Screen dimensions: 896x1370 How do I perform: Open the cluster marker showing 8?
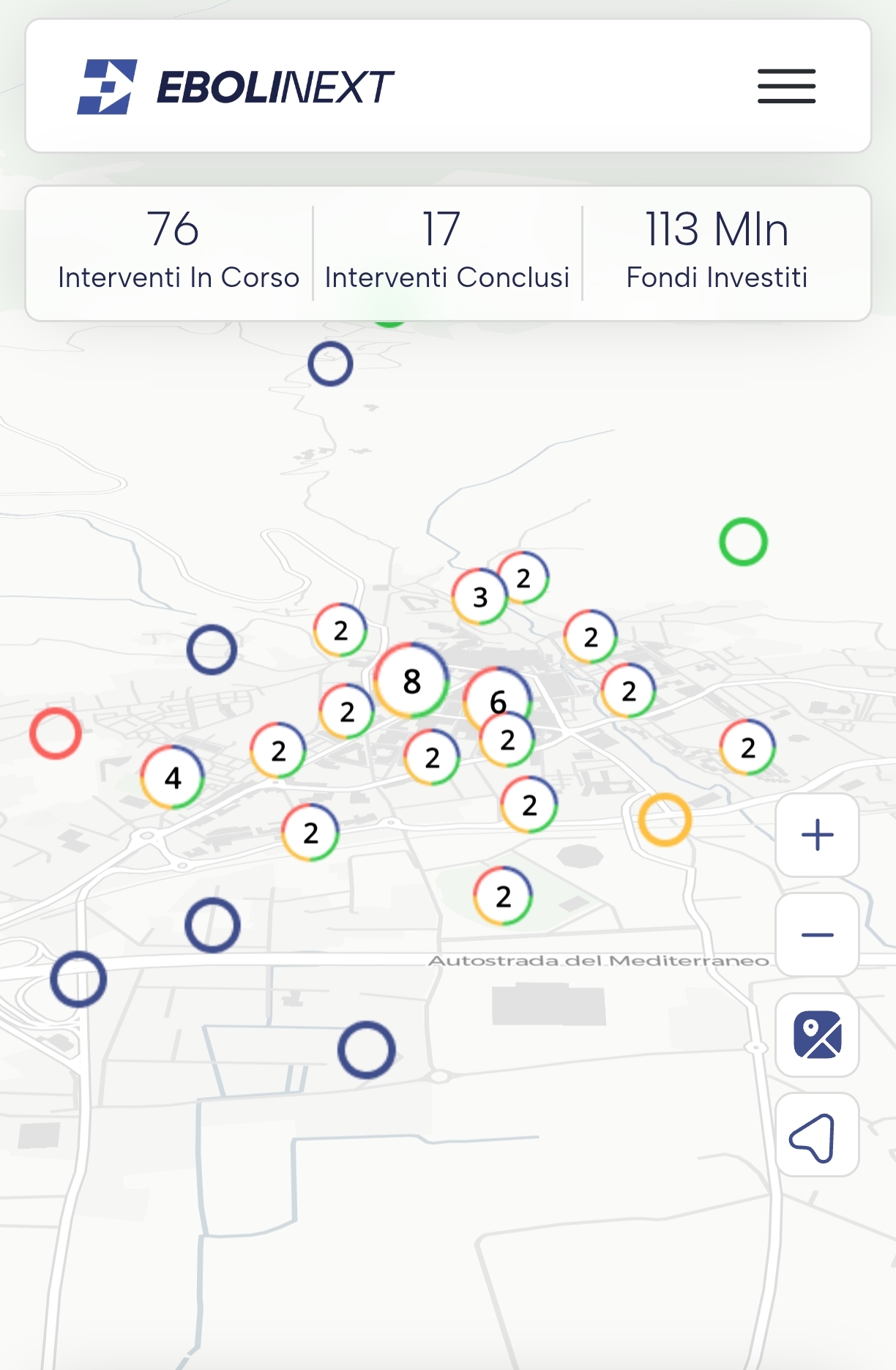click(411, 680)
